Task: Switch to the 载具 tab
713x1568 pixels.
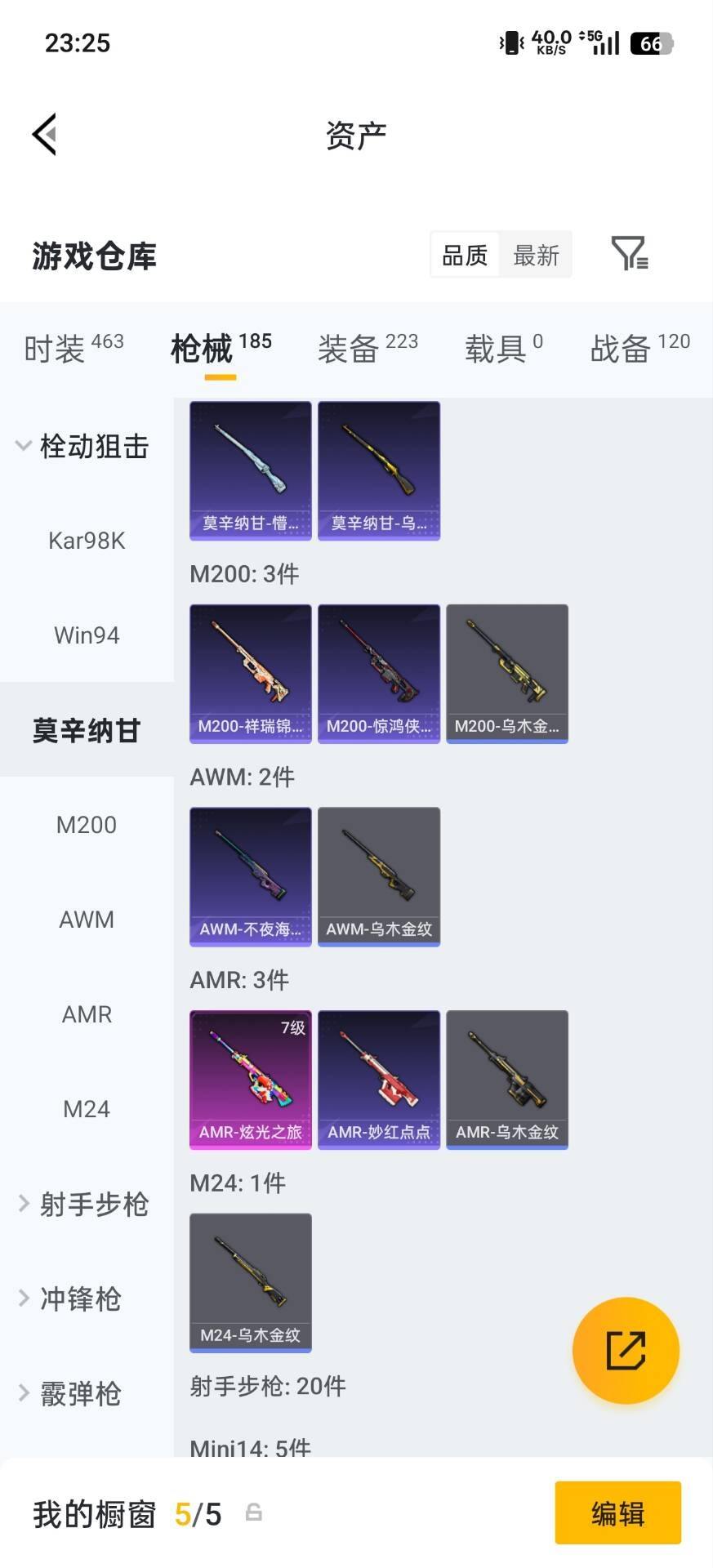Action: [x=503, y=349]
